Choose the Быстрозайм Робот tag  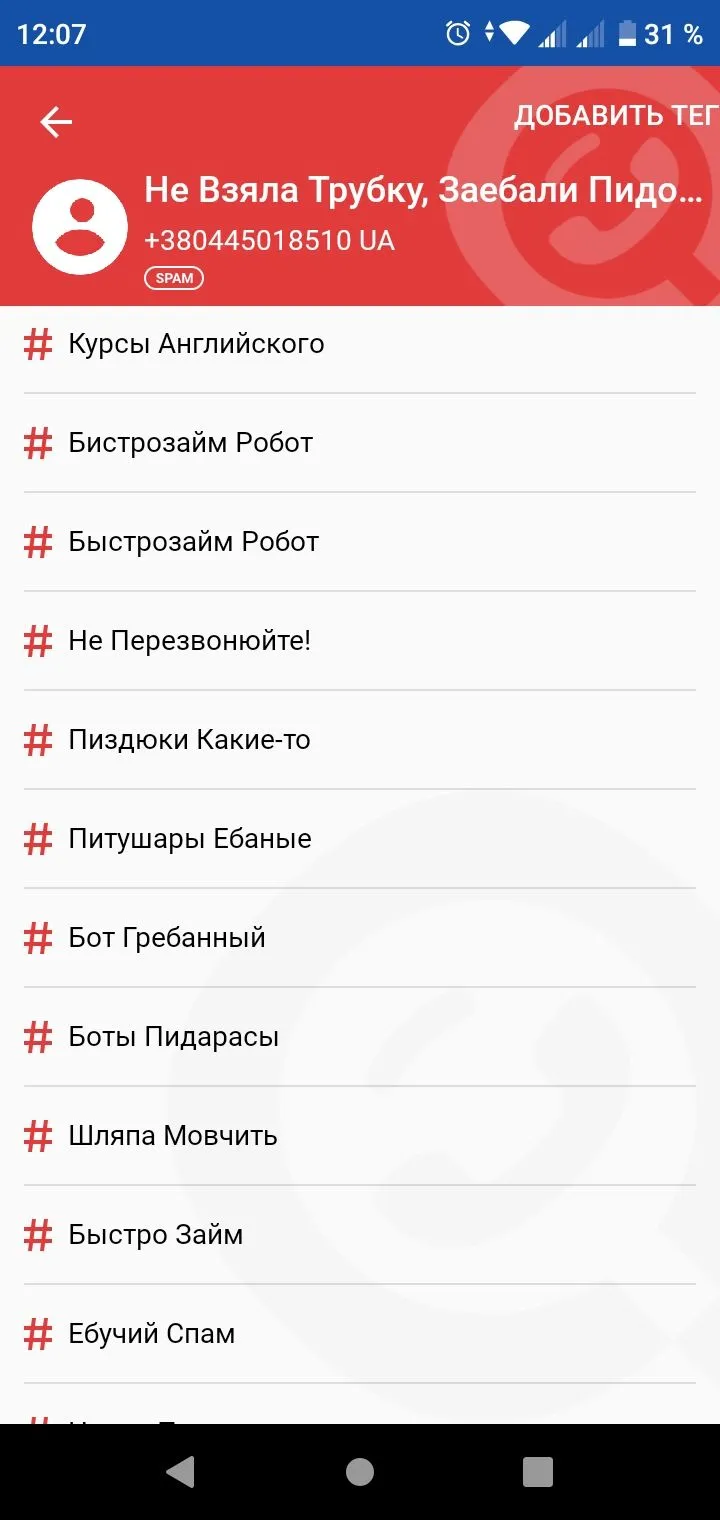point(193,542)
